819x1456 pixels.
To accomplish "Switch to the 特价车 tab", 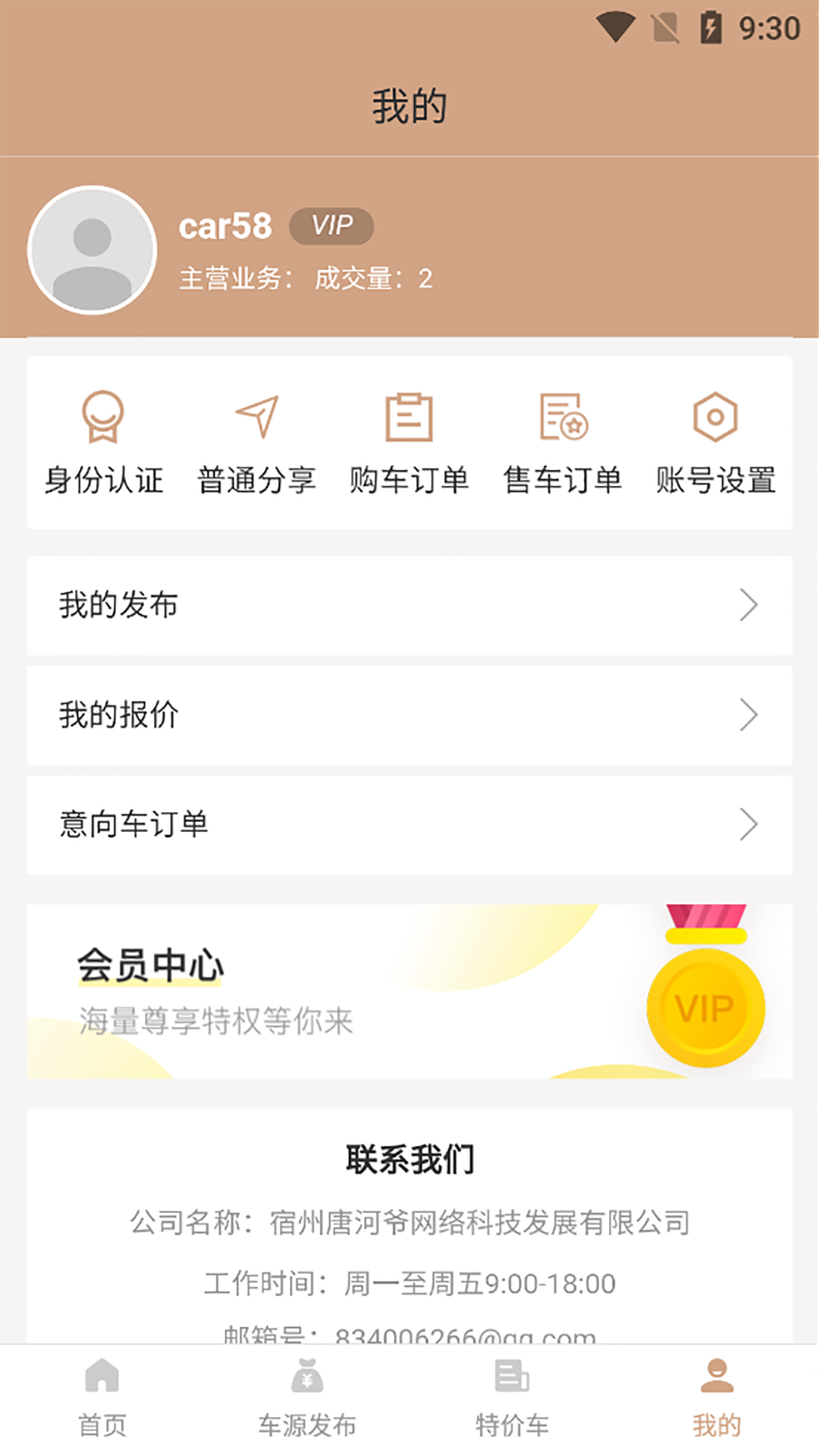I will tap(512, 1398).
